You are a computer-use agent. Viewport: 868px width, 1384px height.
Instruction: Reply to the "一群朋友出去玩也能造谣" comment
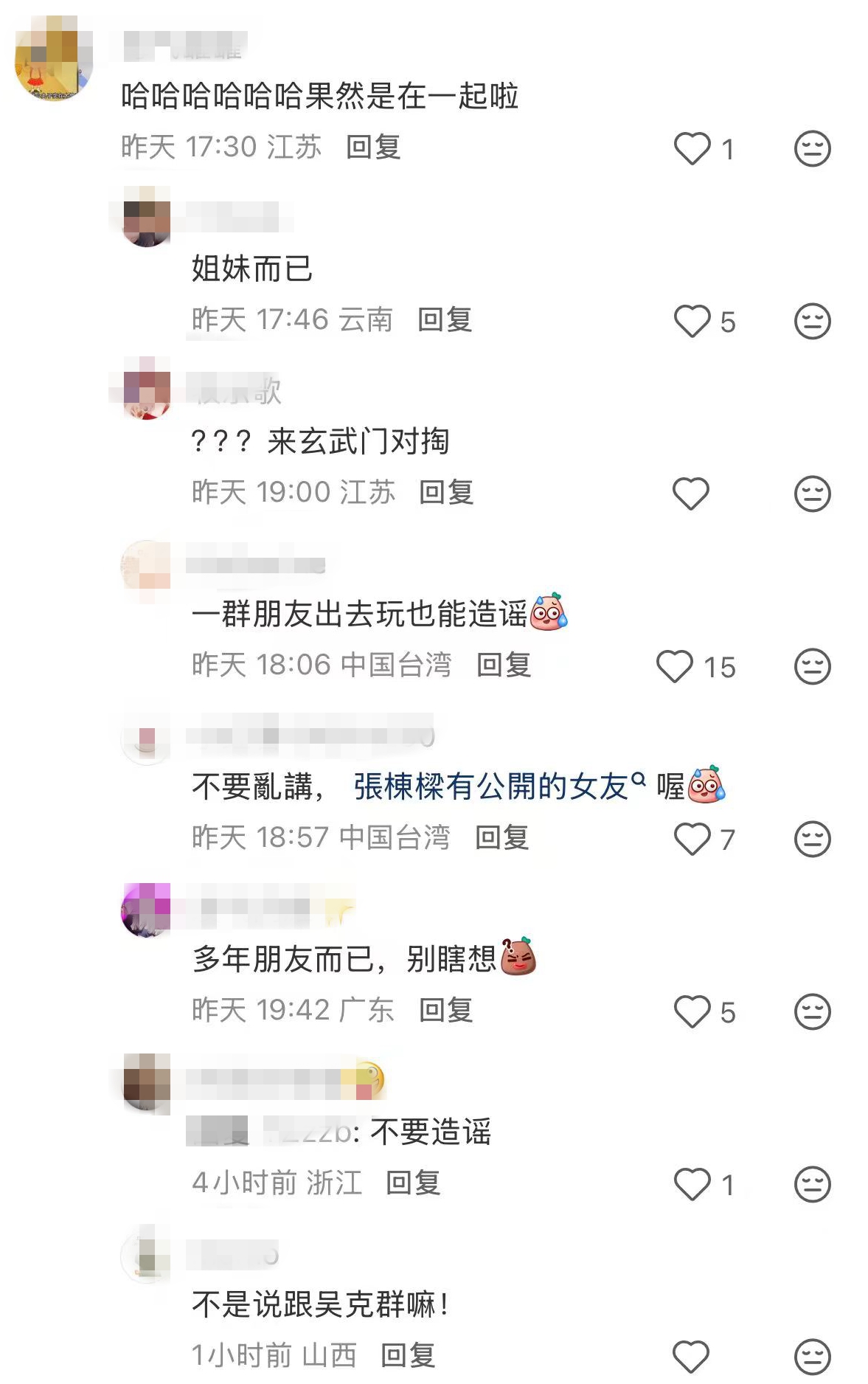tap(503, 665)
